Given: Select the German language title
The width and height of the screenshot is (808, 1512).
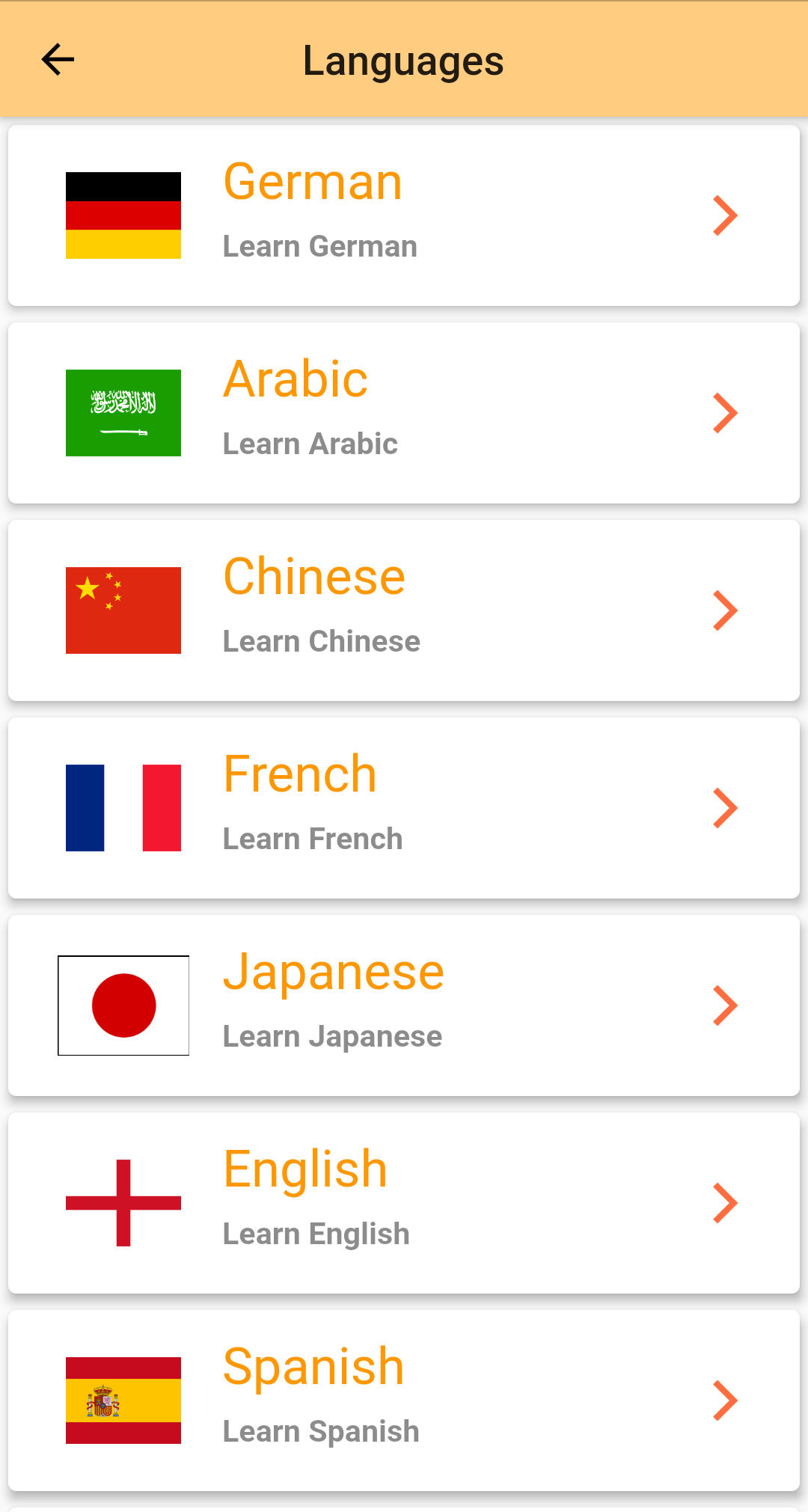Looking at the screenshot, I should pos(312,180).
